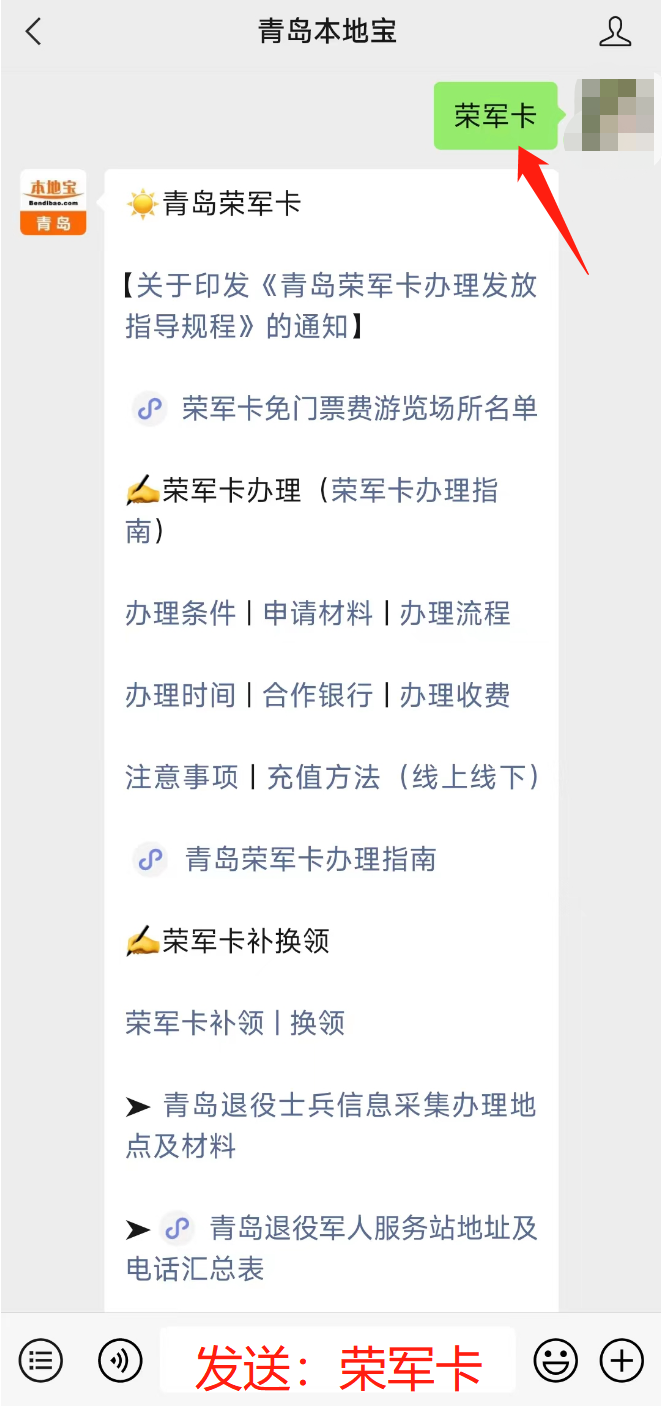The height and width of the screenshot is (1407, 662).
Task: View 办理条件 details
Action: 180,613
